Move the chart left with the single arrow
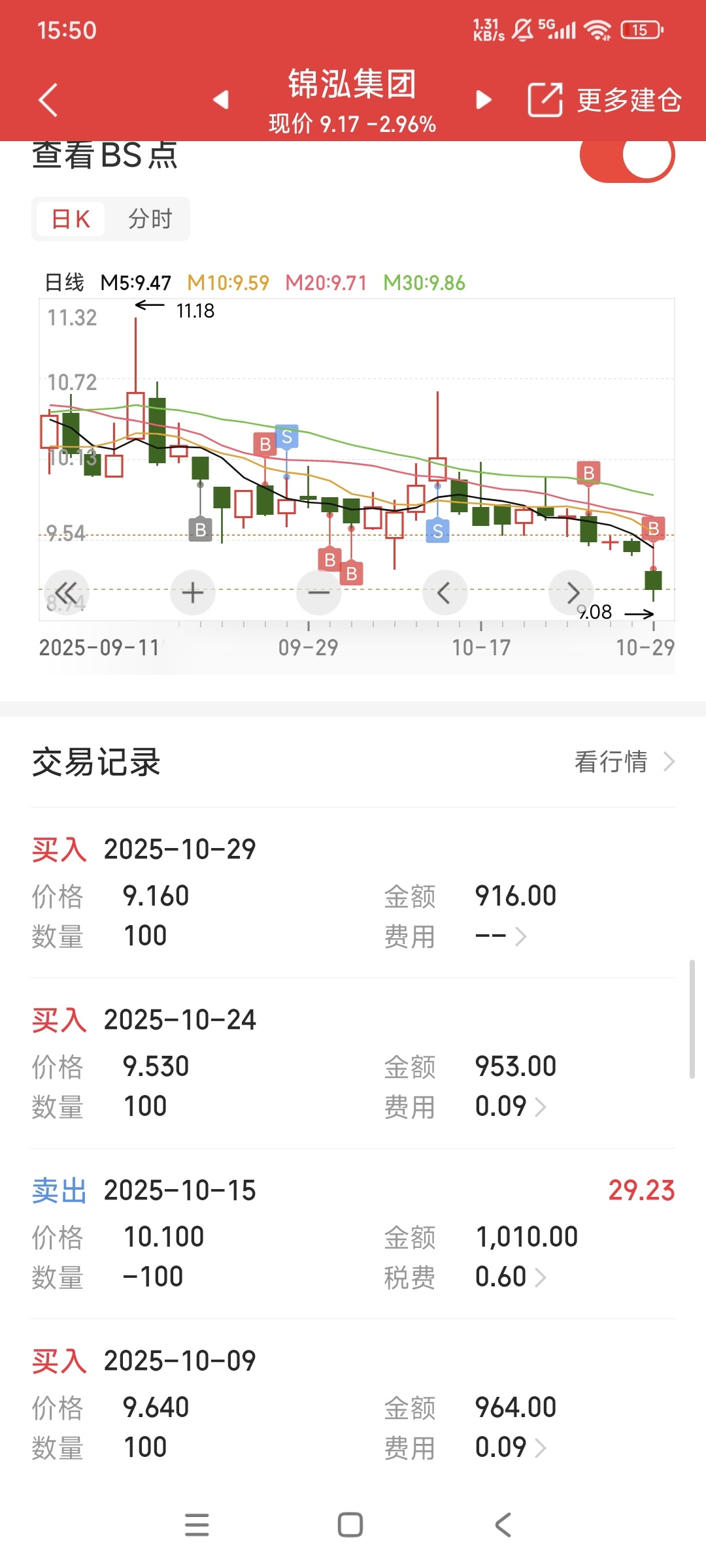The width and height of the screenshot is (706, 1568). click(445, 593)
